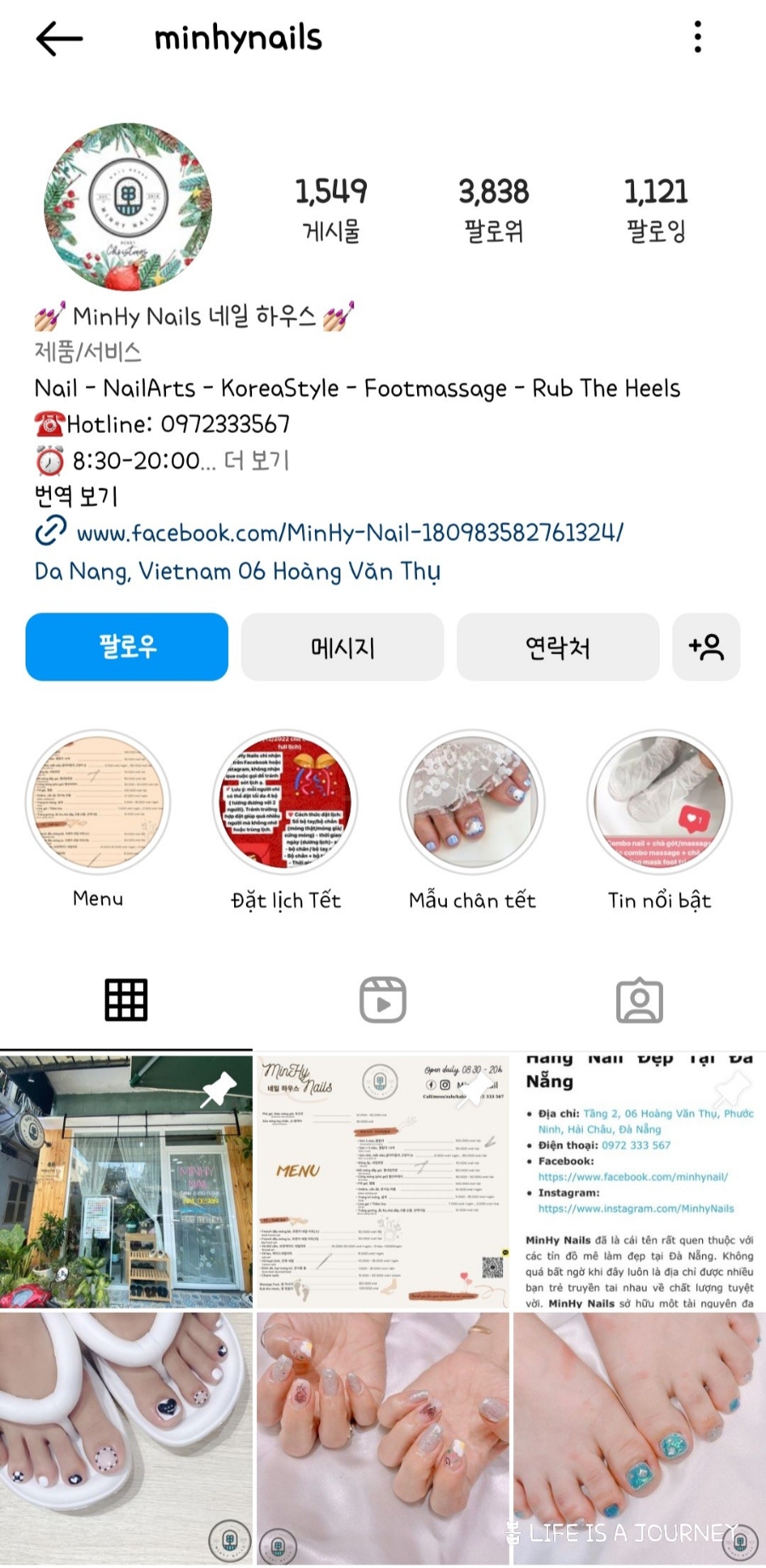This screenshot has height=1568, width=766.
Task: Switch to the tagged photos tab
Action: 639,1001
